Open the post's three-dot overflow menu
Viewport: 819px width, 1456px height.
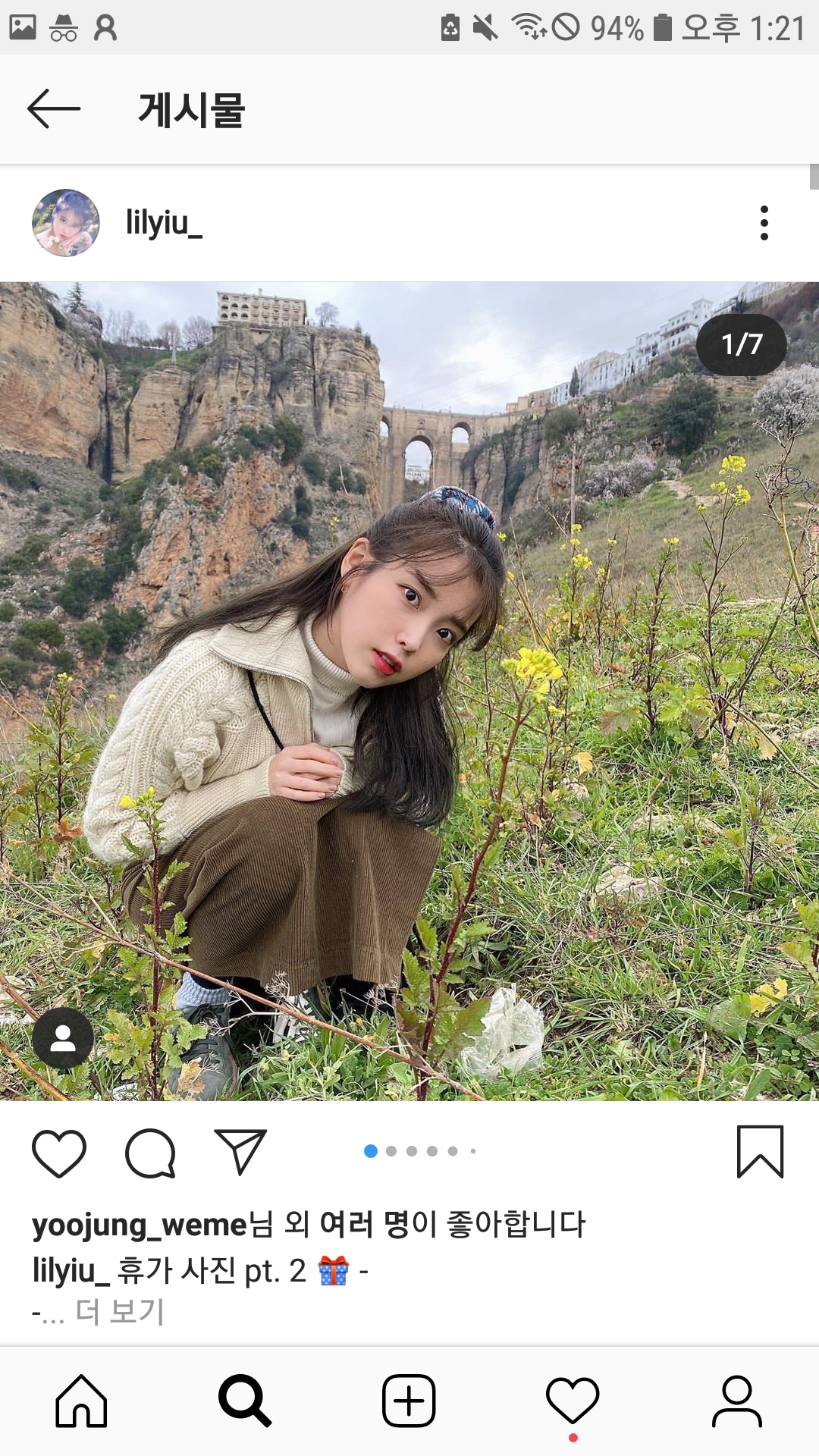(x=764, y=223)
